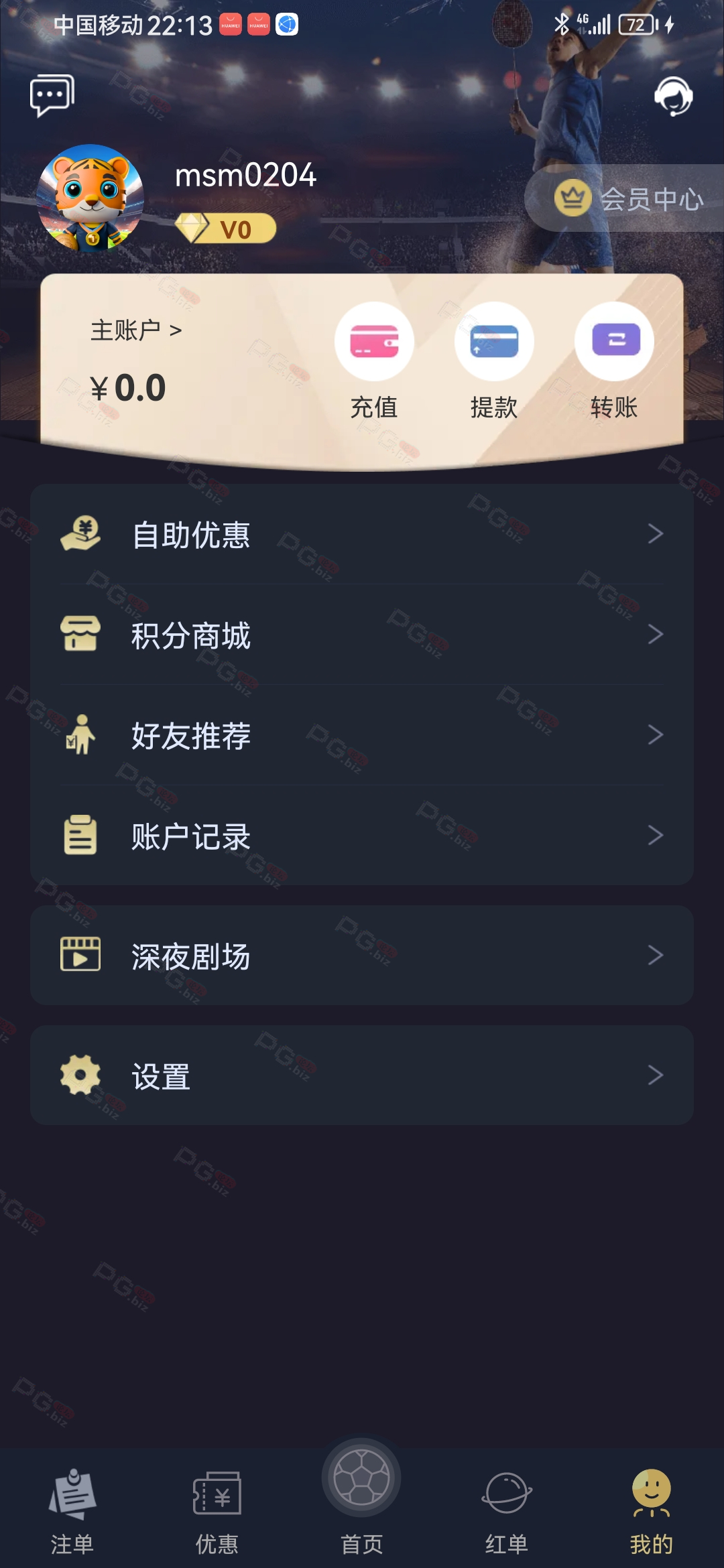
Task: Open 设置 settings
Action: point(362,1075)
